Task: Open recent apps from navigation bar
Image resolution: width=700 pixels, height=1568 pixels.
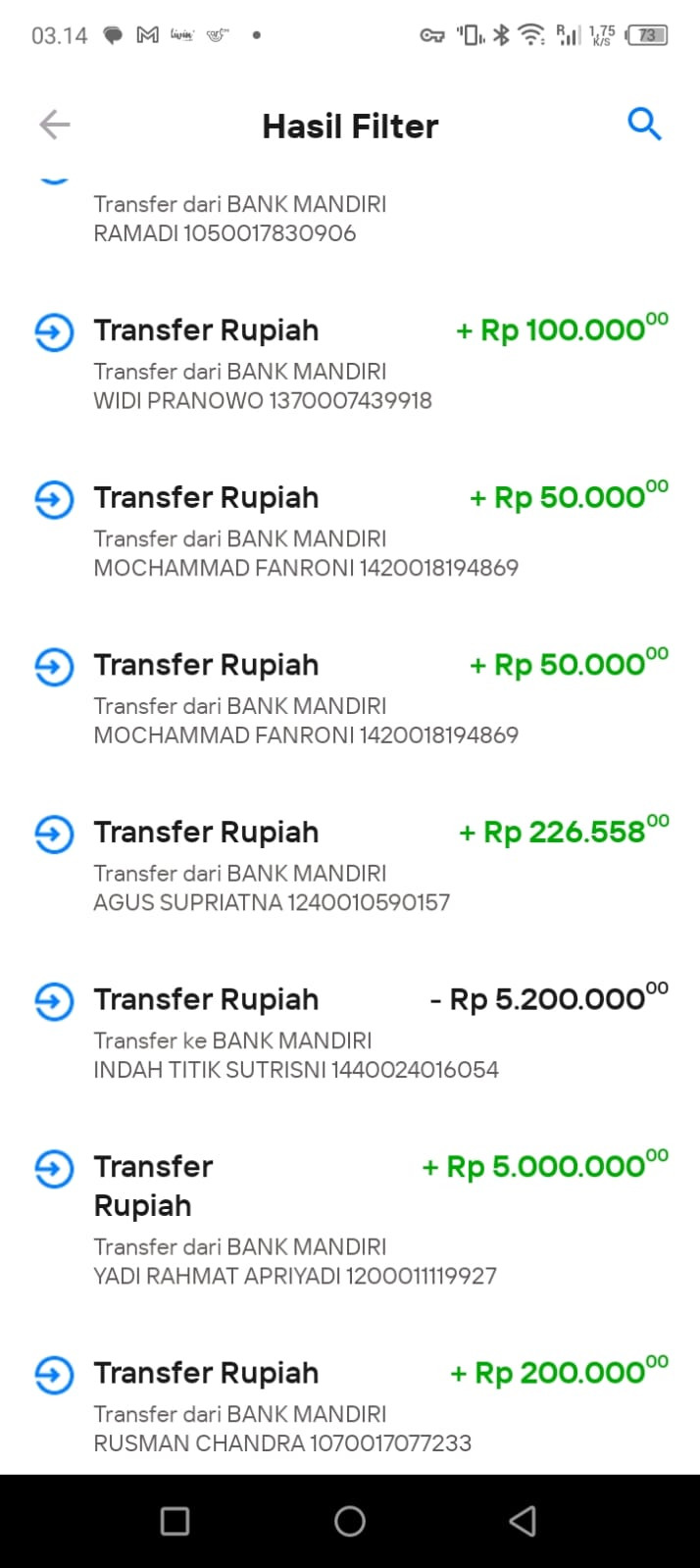Action: (x=175, y=1521)
